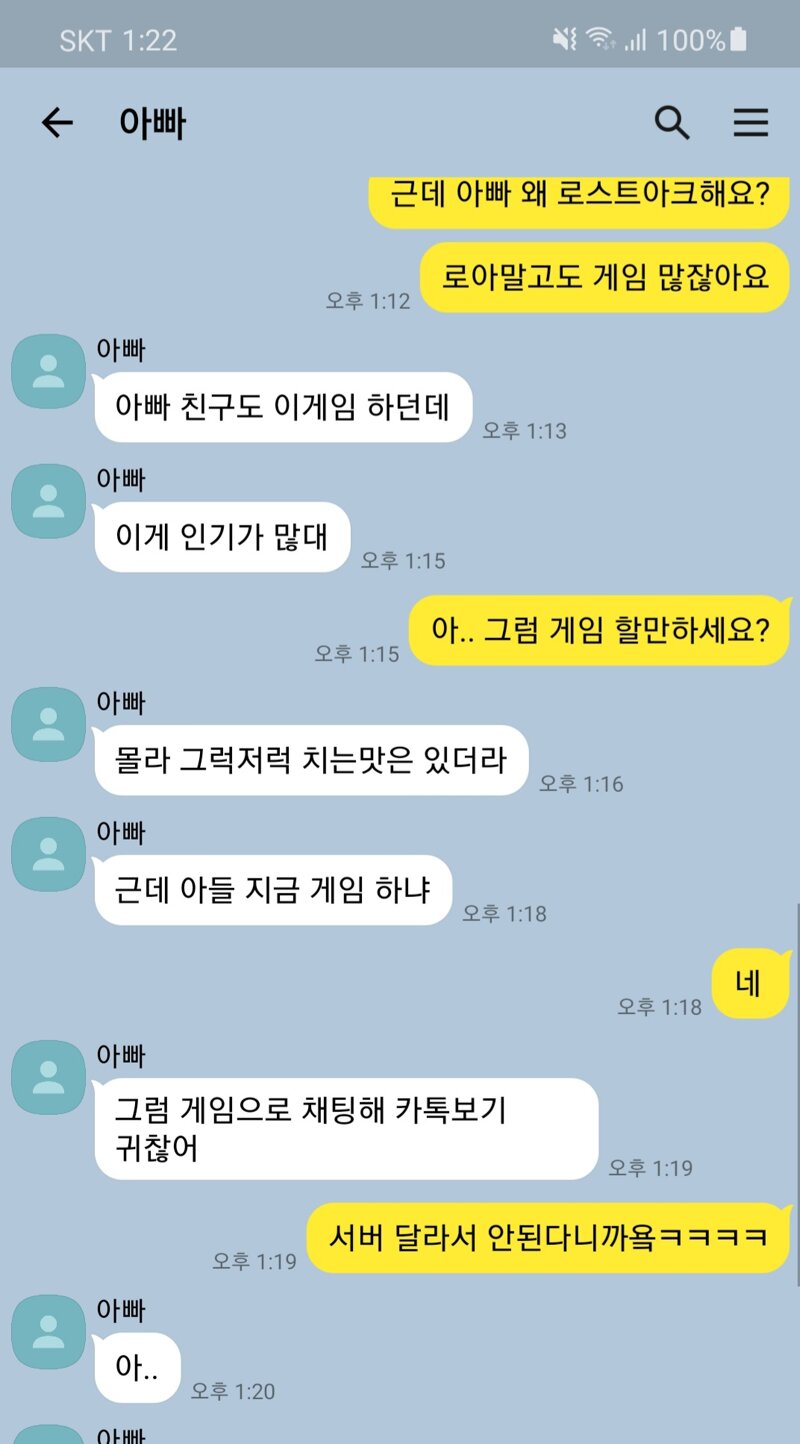Go back from the 아빠 chat
The height and width of the screenshot is (1444, 800).
tap(57, 123)
